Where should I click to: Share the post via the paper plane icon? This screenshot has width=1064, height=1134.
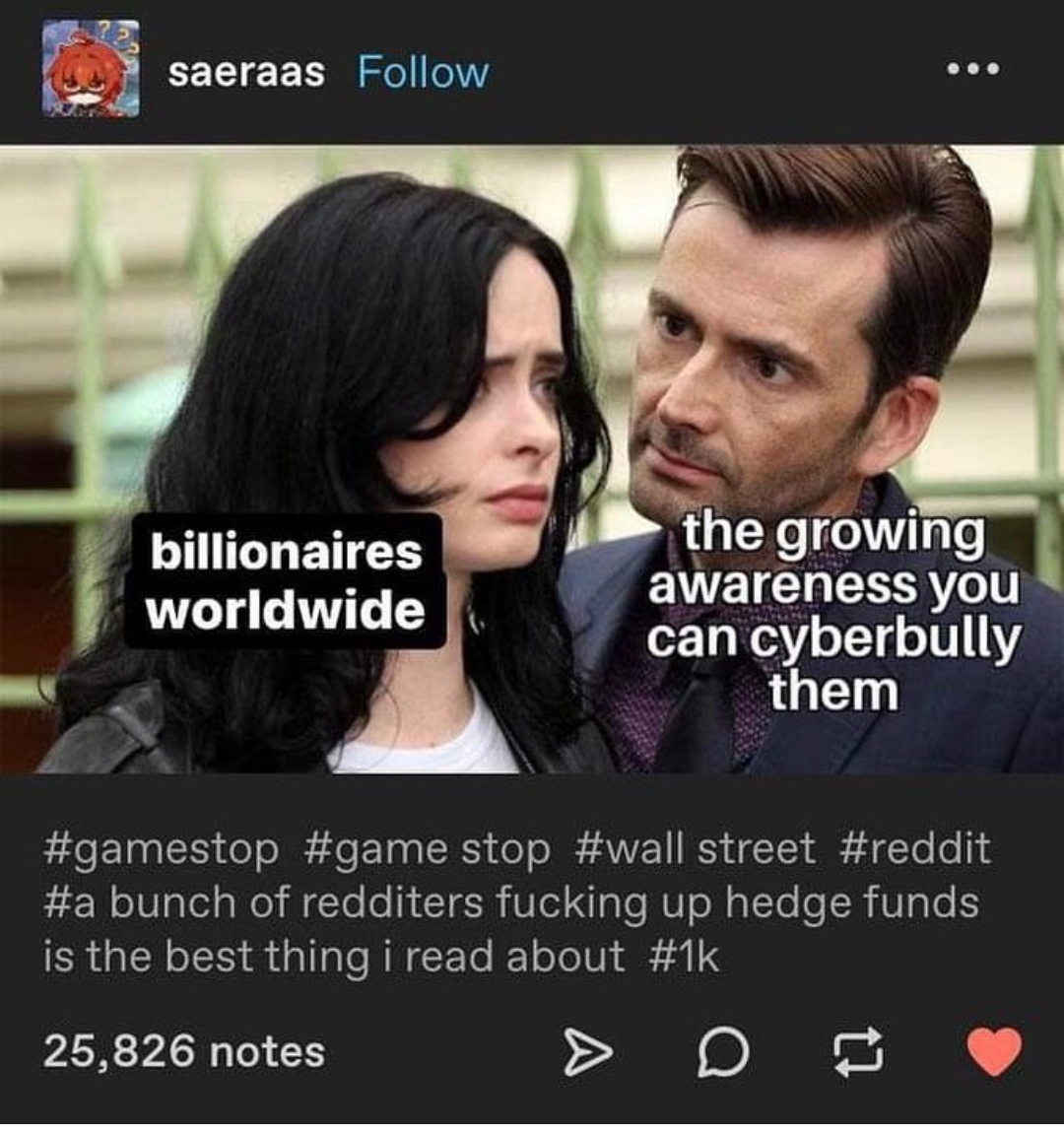[585, 1052]
